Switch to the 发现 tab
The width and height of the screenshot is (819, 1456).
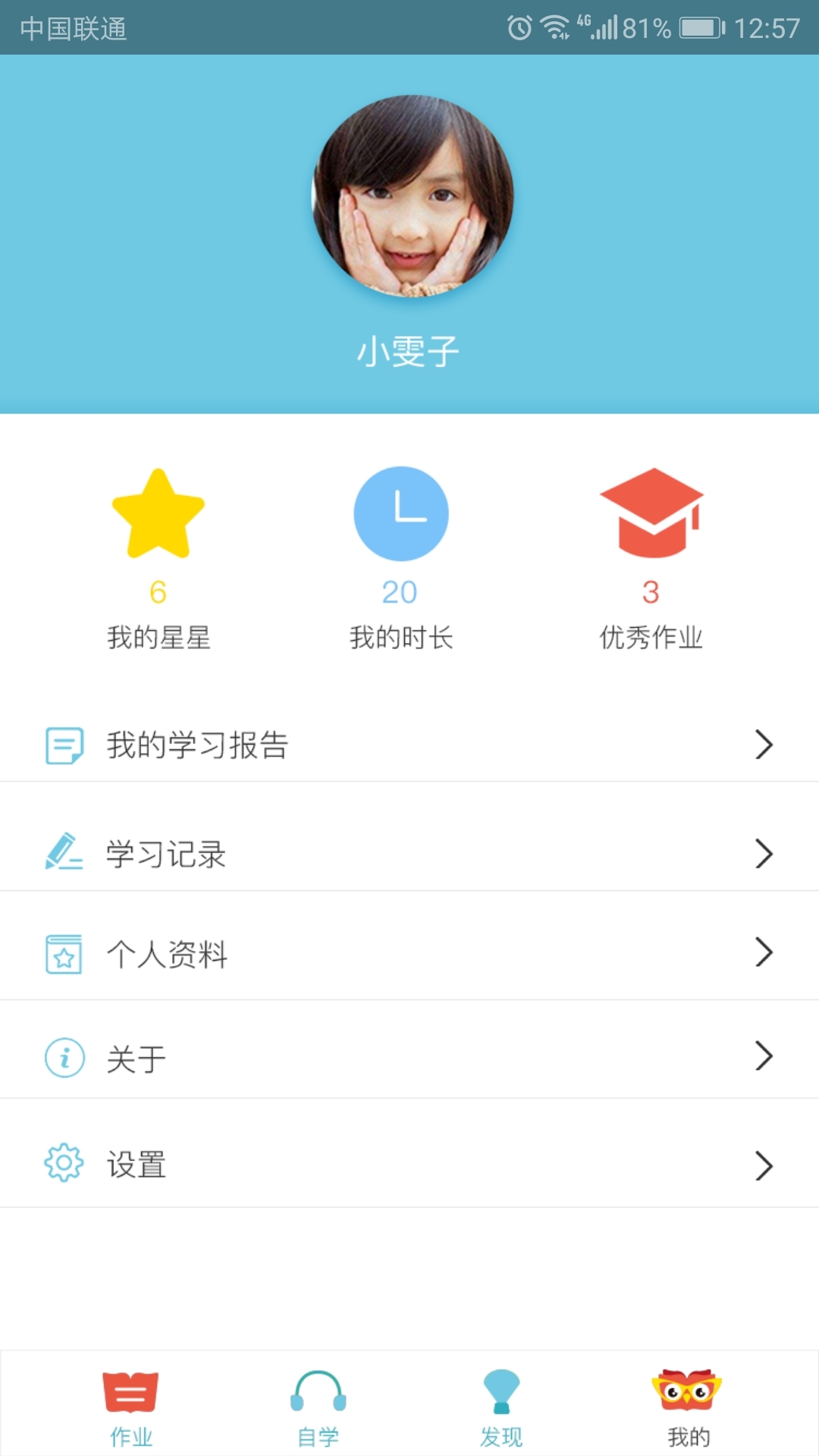coord(501,1407)
